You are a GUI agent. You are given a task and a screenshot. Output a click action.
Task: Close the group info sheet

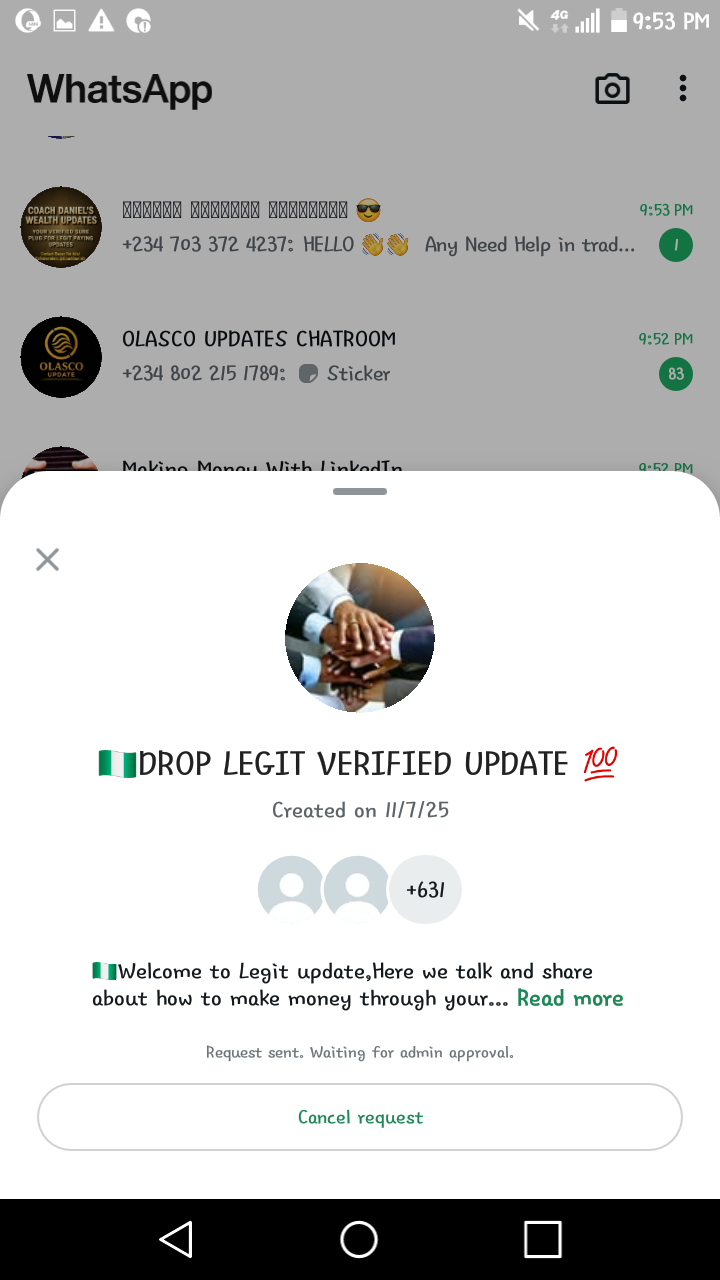47,559
